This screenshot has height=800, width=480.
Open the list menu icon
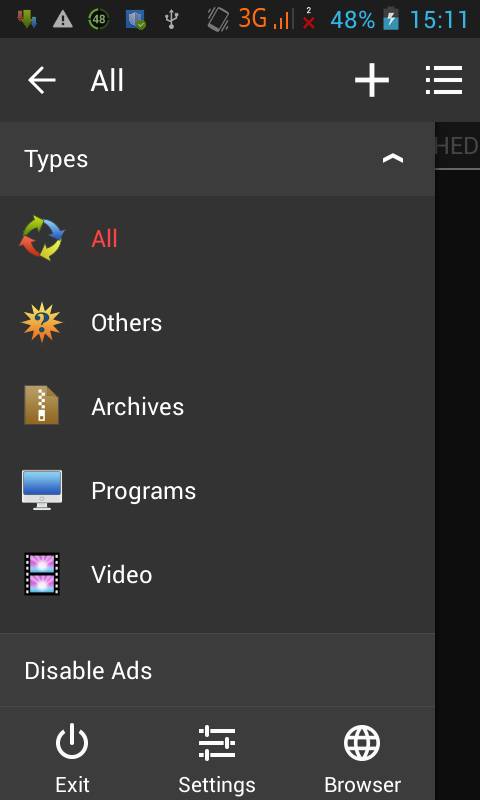[444, 80]
